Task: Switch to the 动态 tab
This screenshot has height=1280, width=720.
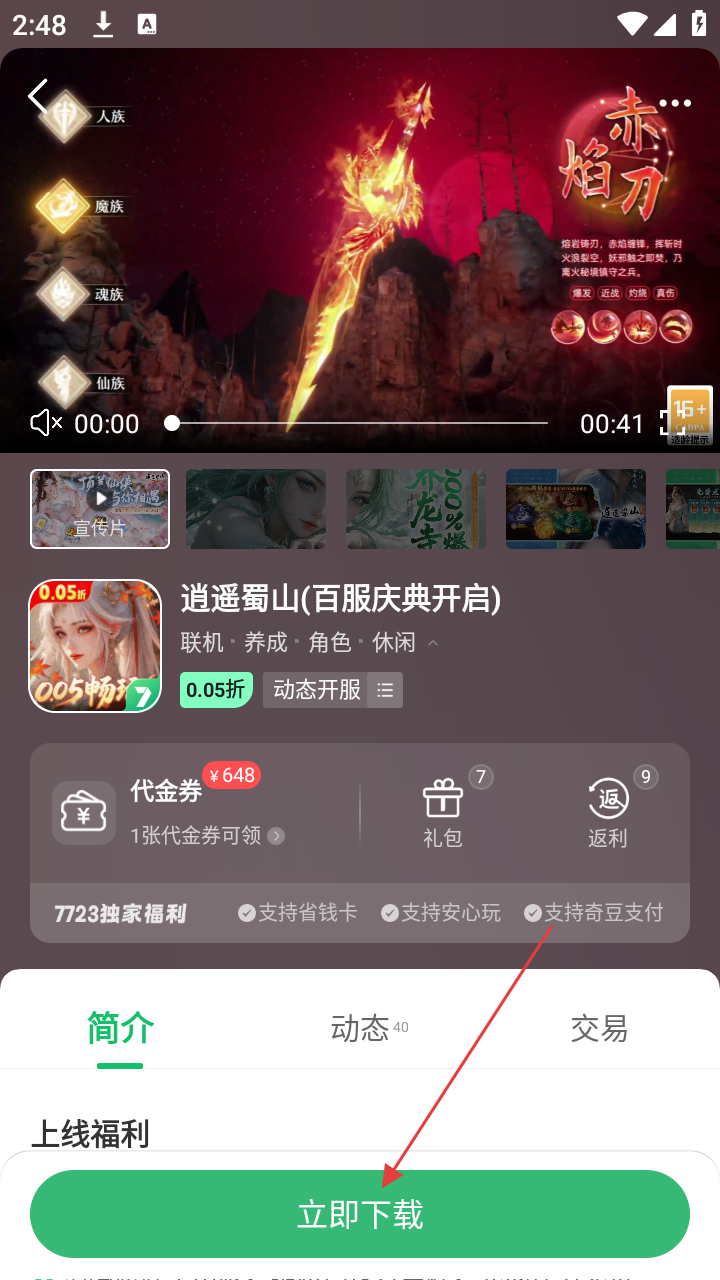Action: point(360,1028)
